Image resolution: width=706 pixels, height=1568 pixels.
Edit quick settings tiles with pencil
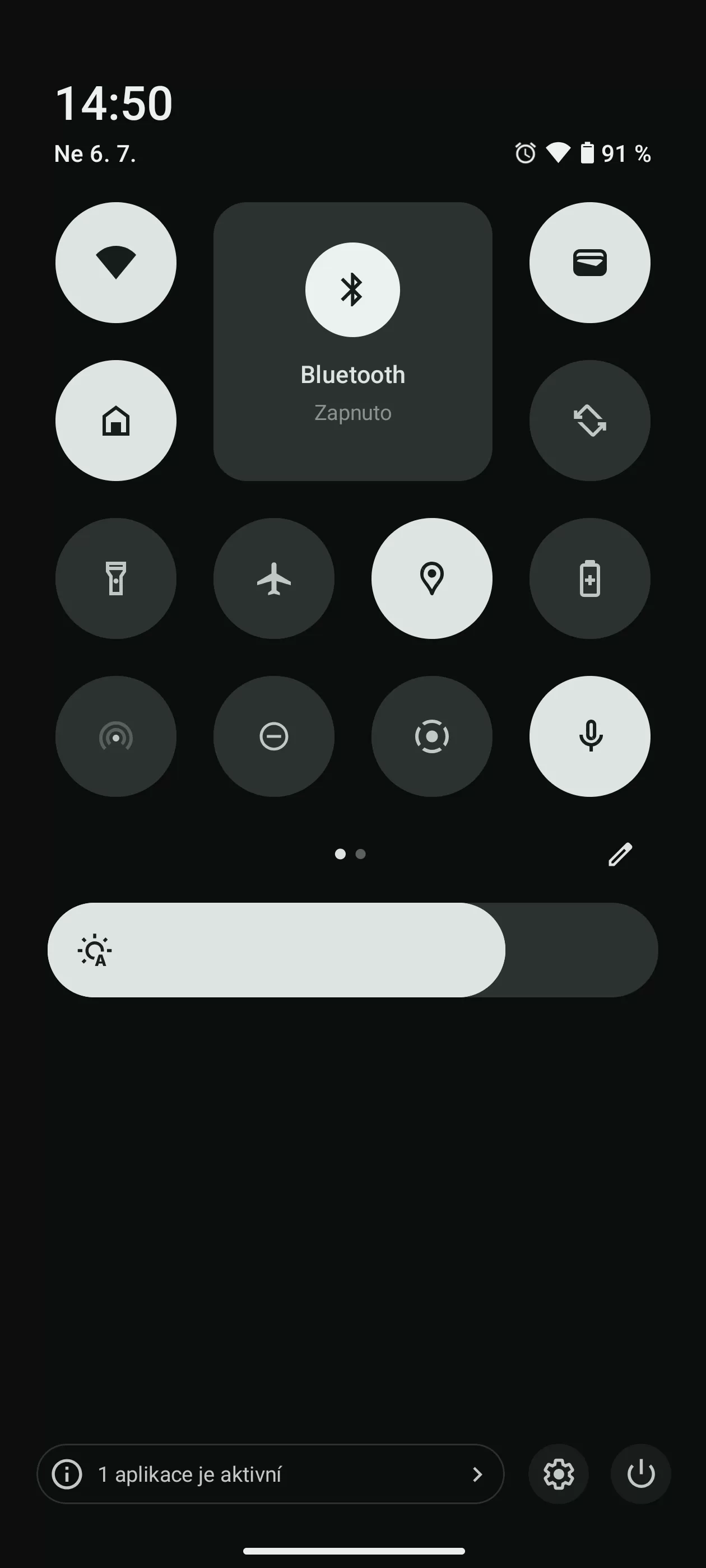[620, 854]
